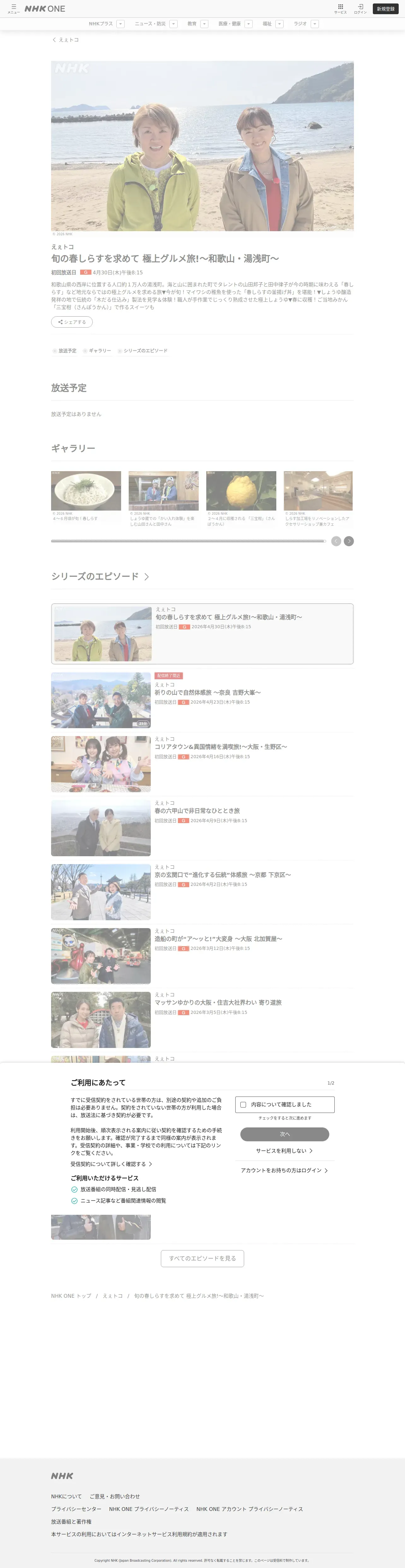Tap the 新規登録 button
The height and width of the screenshot is (1568, 405).
pos(385,9)
